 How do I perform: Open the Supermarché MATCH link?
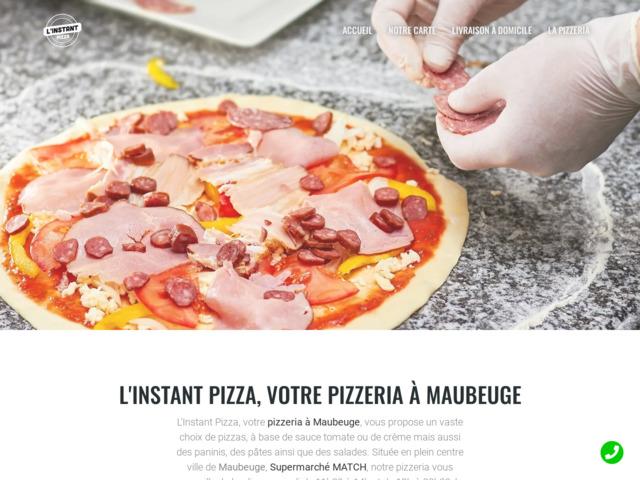click(x=318, y=467)
